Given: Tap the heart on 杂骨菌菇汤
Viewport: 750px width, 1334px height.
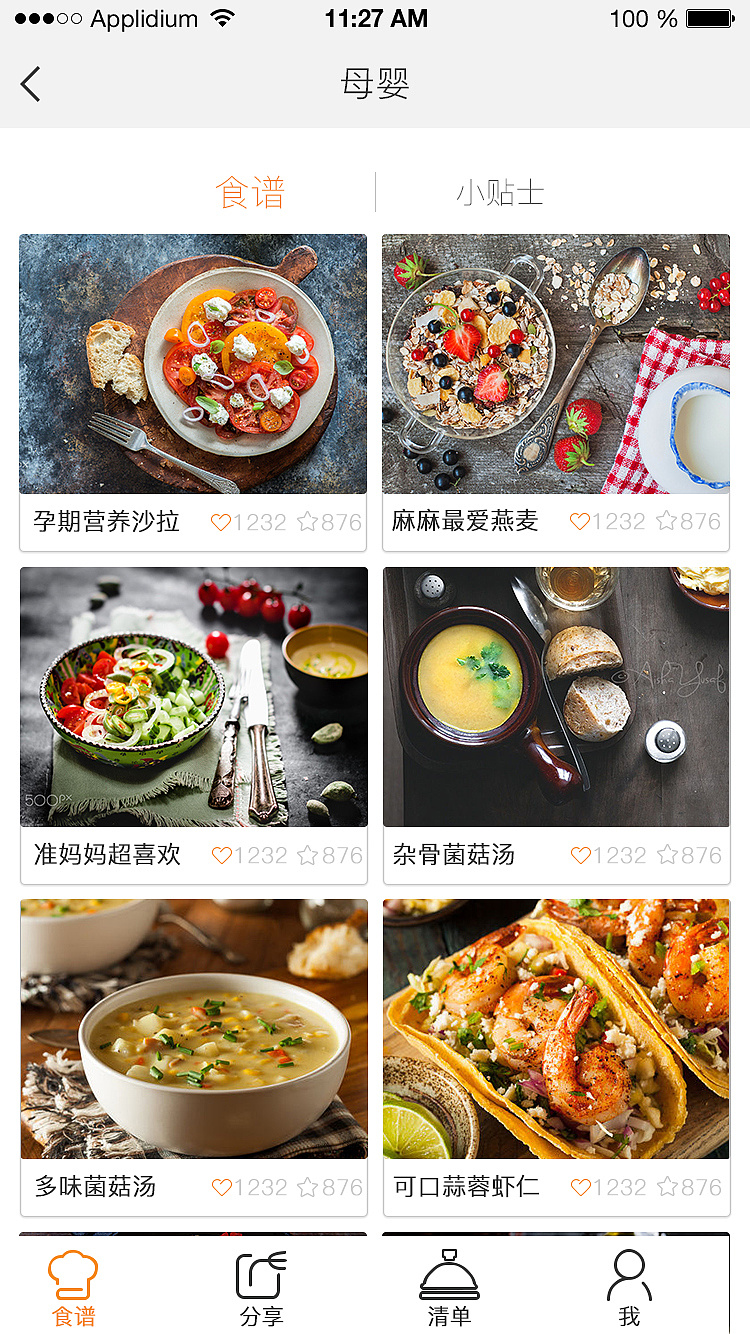Looking at the screenshot, I should (580, 855).
